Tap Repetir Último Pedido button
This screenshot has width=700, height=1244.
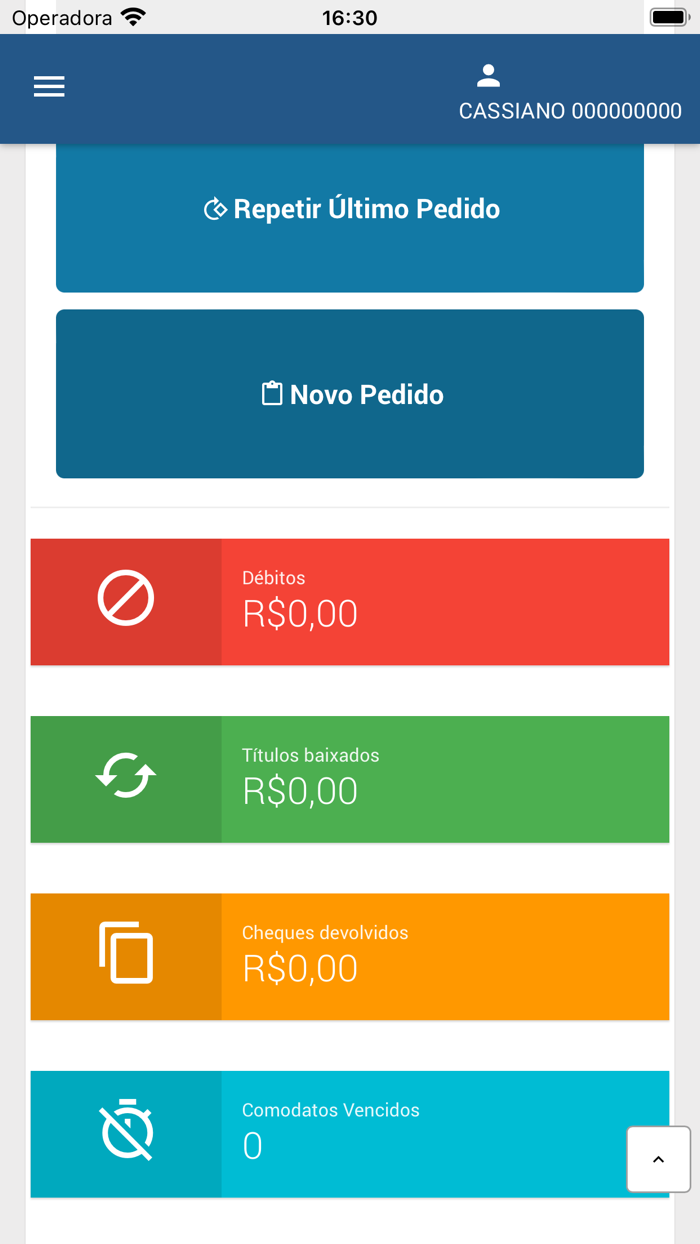coord(350,210)
